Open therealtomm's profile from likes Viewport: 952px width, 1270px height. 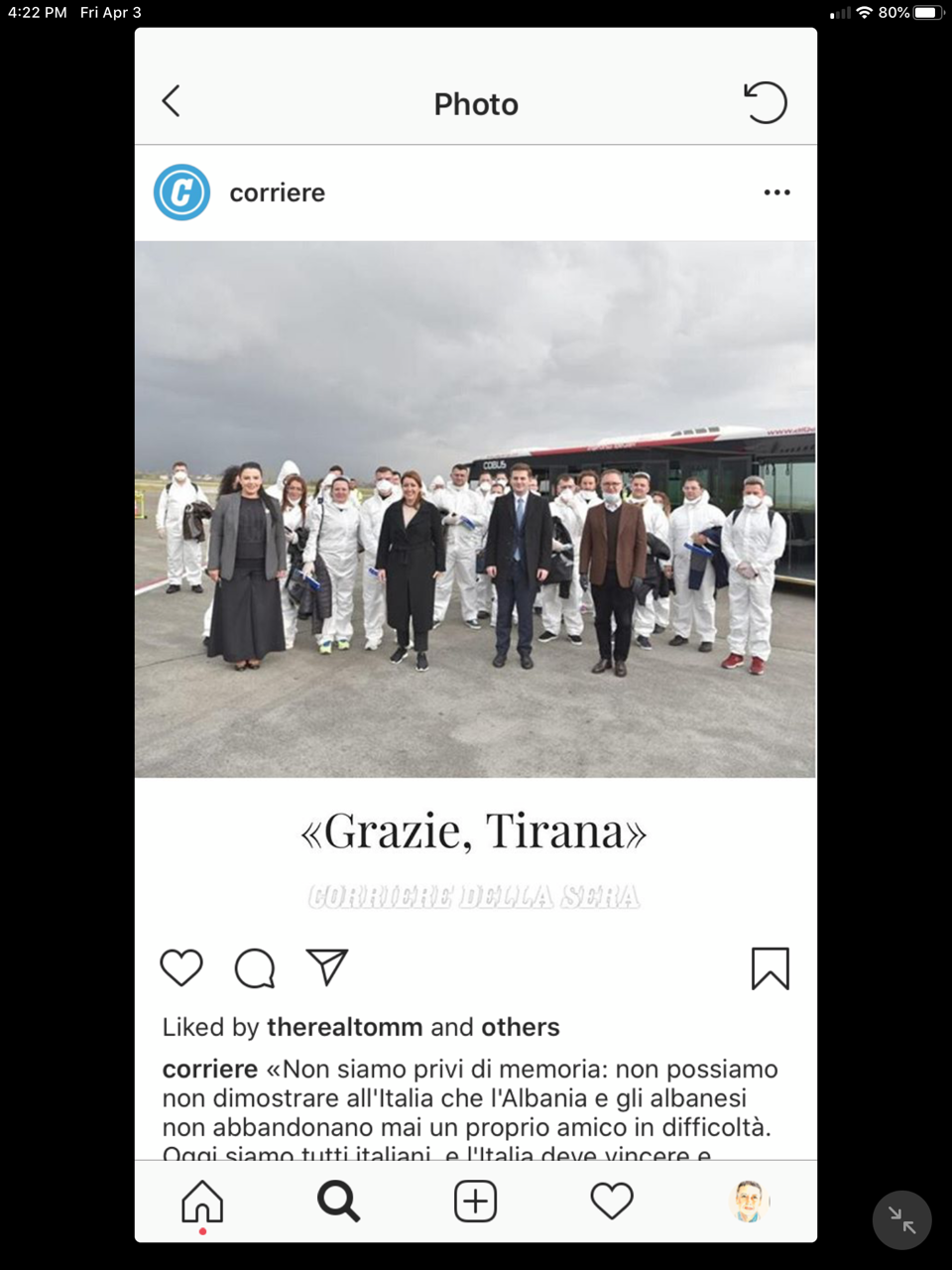(x=344, y=1027)
